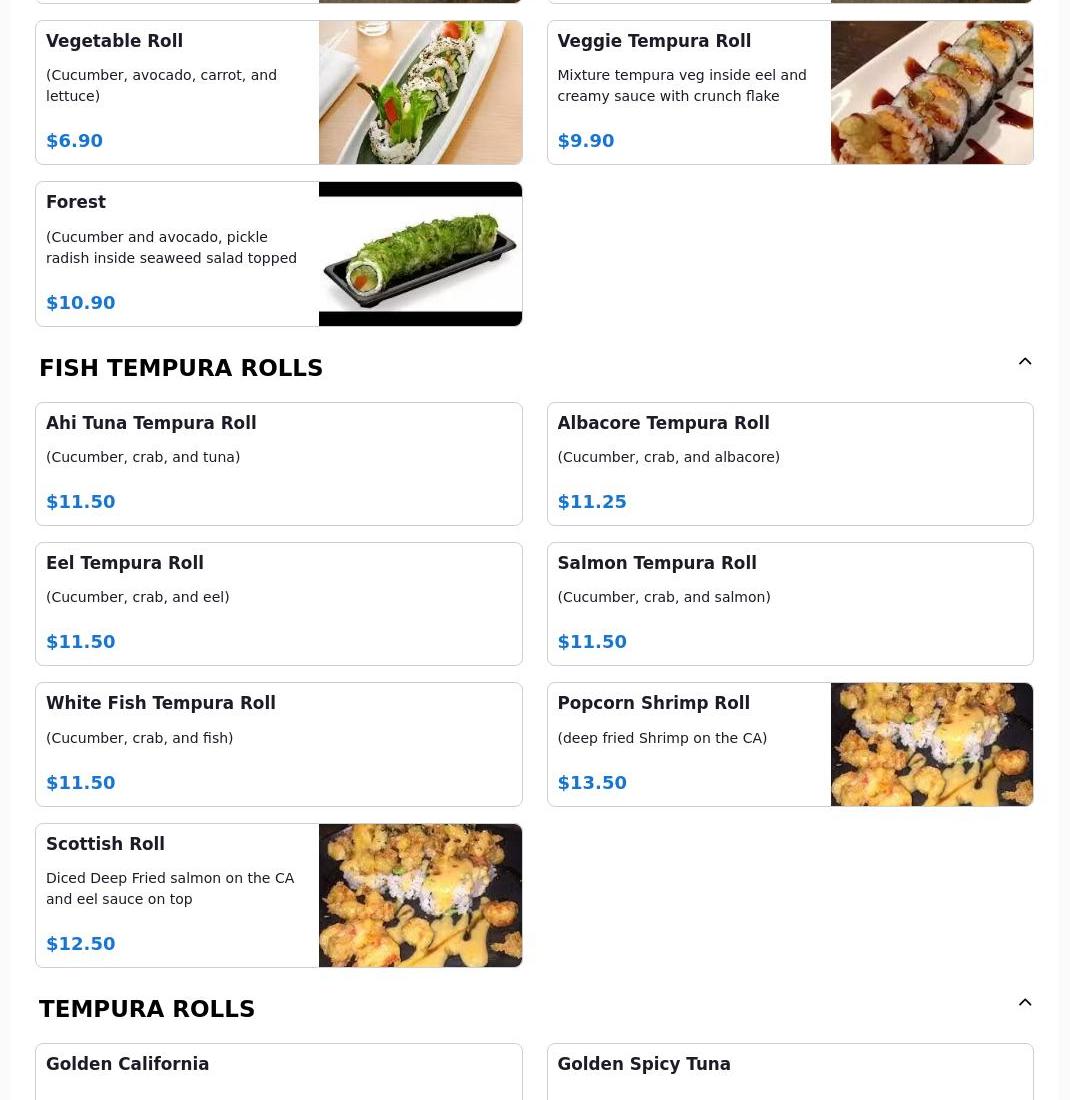Select the Veggie Tempura Roll card
This screenshot has width=1070, height=1100.
[x=789, y=92]
